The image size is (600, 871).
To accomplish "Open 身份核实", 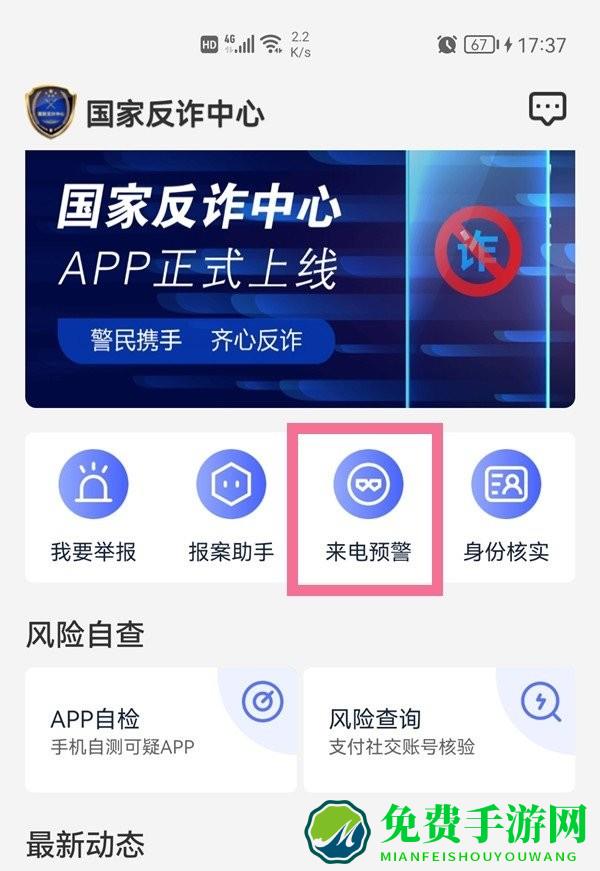I will click(x=506, y=506).
